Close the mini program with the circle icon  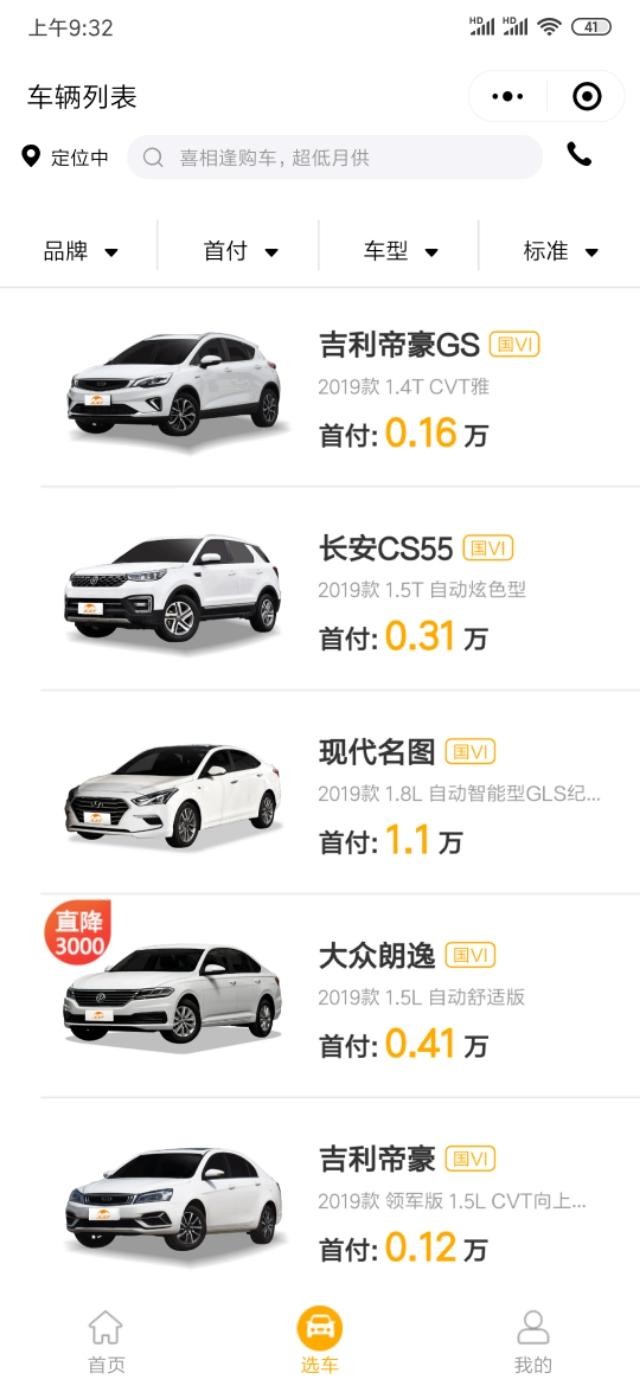coord(586,97)
